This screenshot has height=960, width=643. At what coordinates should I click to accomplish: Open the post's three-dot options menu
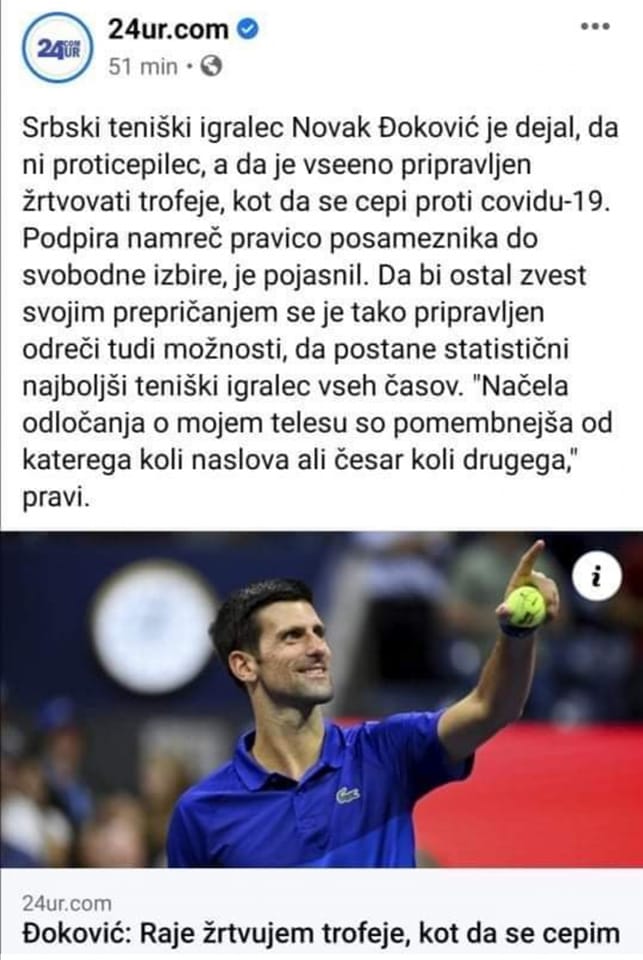point(595,26)
